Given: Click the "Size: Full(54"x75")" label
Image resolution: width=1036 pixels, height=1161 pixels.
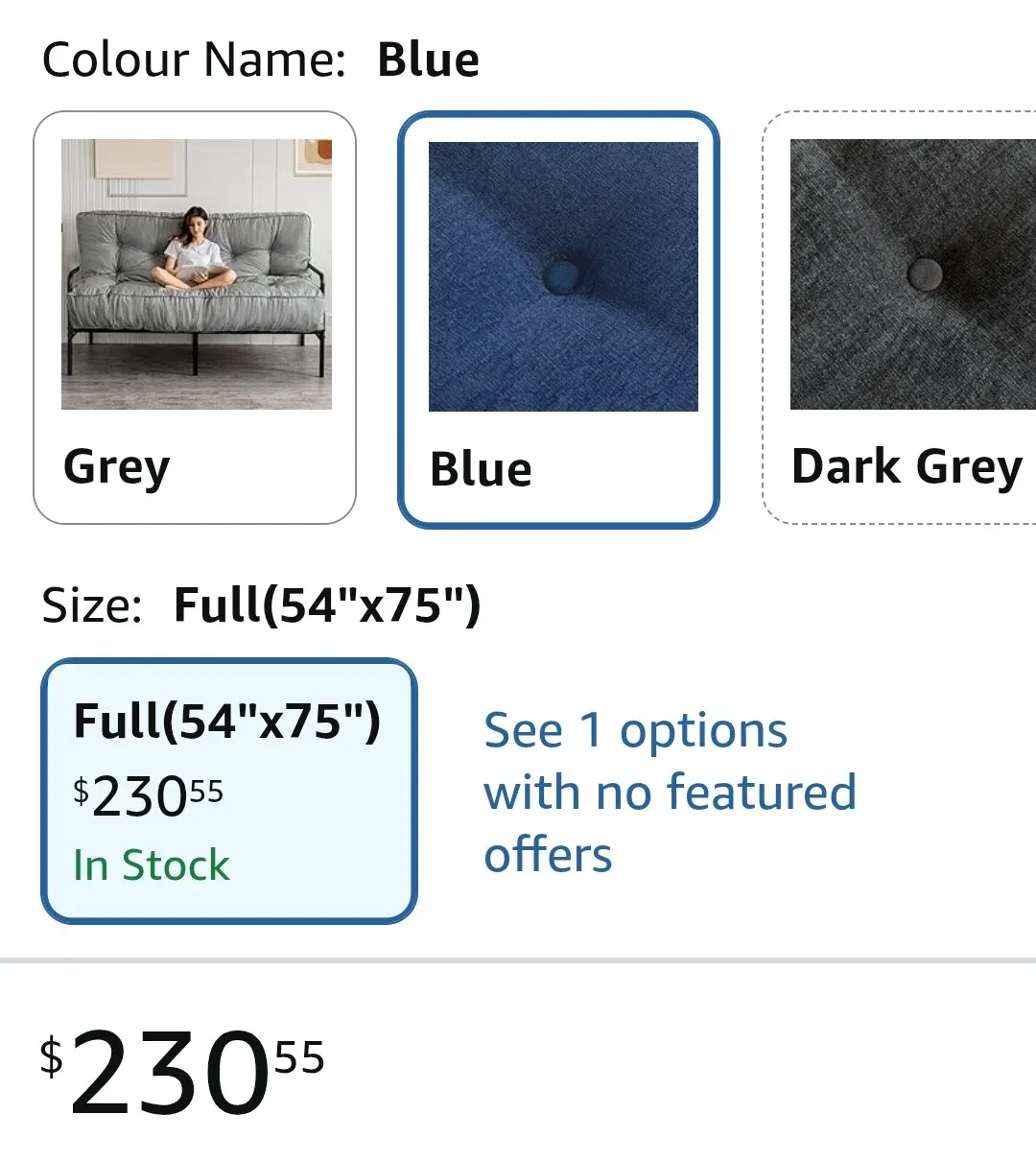Looking at the screenshot, I should pos(264,606).
